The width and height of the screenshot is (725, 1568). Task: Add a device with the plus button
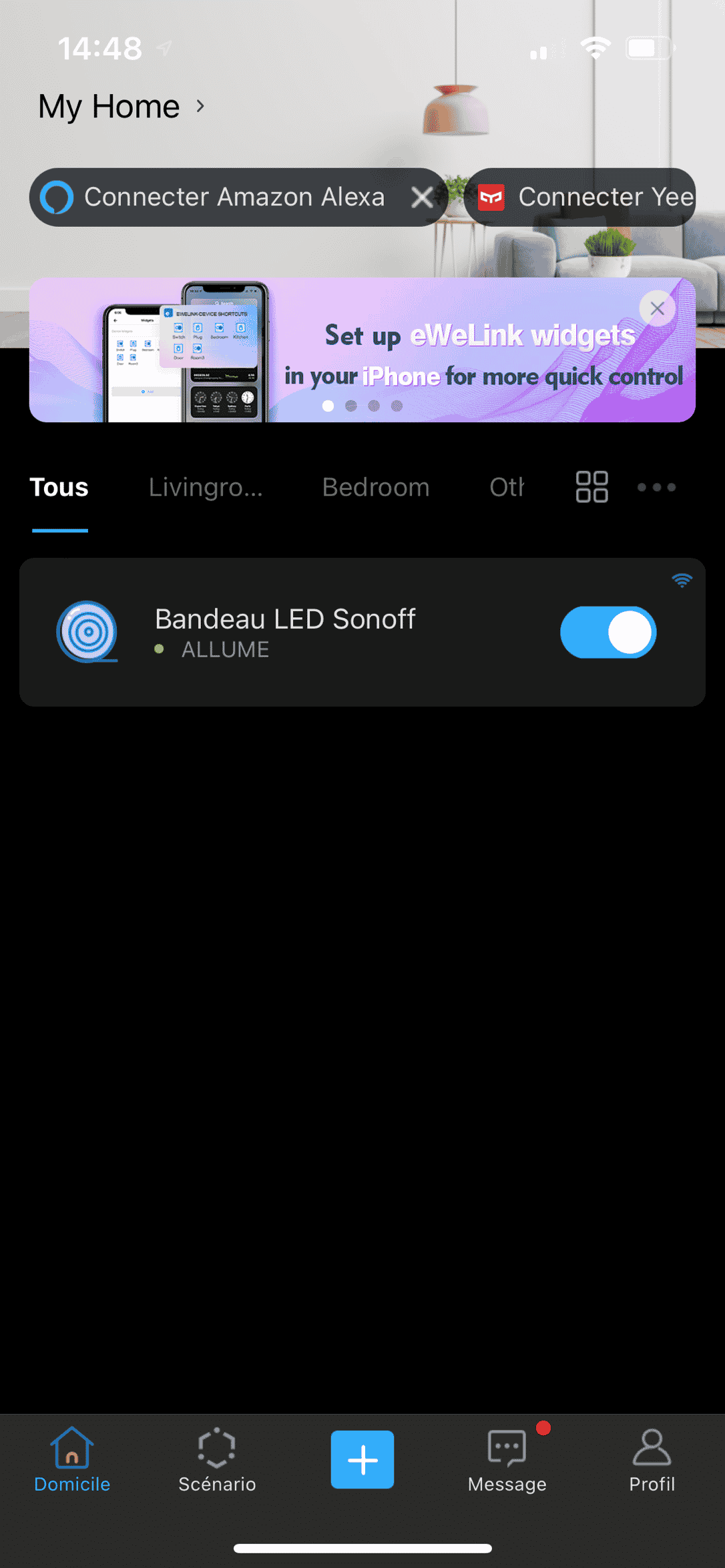tap(362, 1459)
